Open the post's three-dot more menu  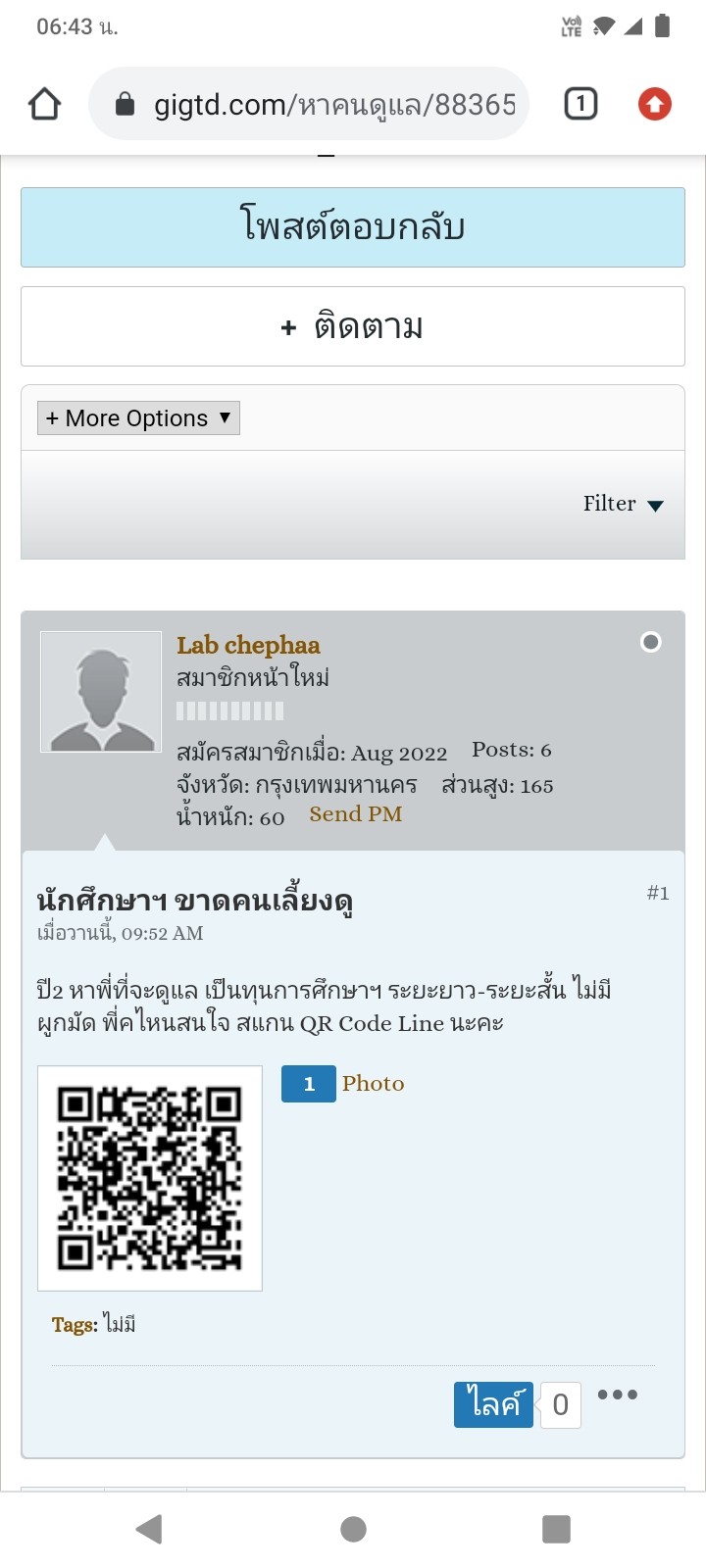(x=618, y=1395)
